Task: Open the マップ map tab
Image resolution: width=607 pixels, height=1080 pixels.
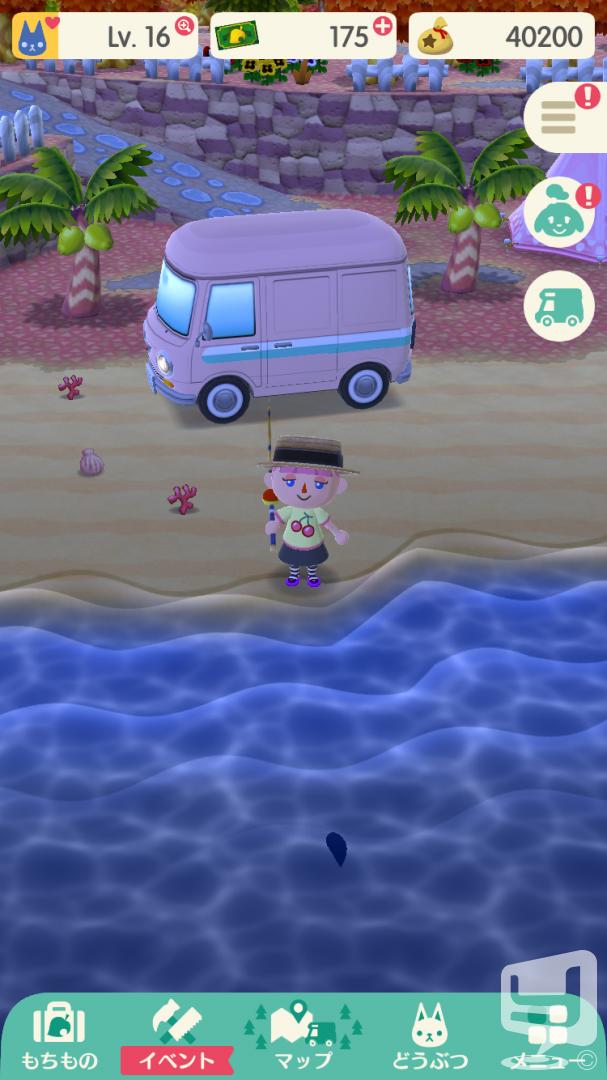Action: click(x=303, y=1035)
